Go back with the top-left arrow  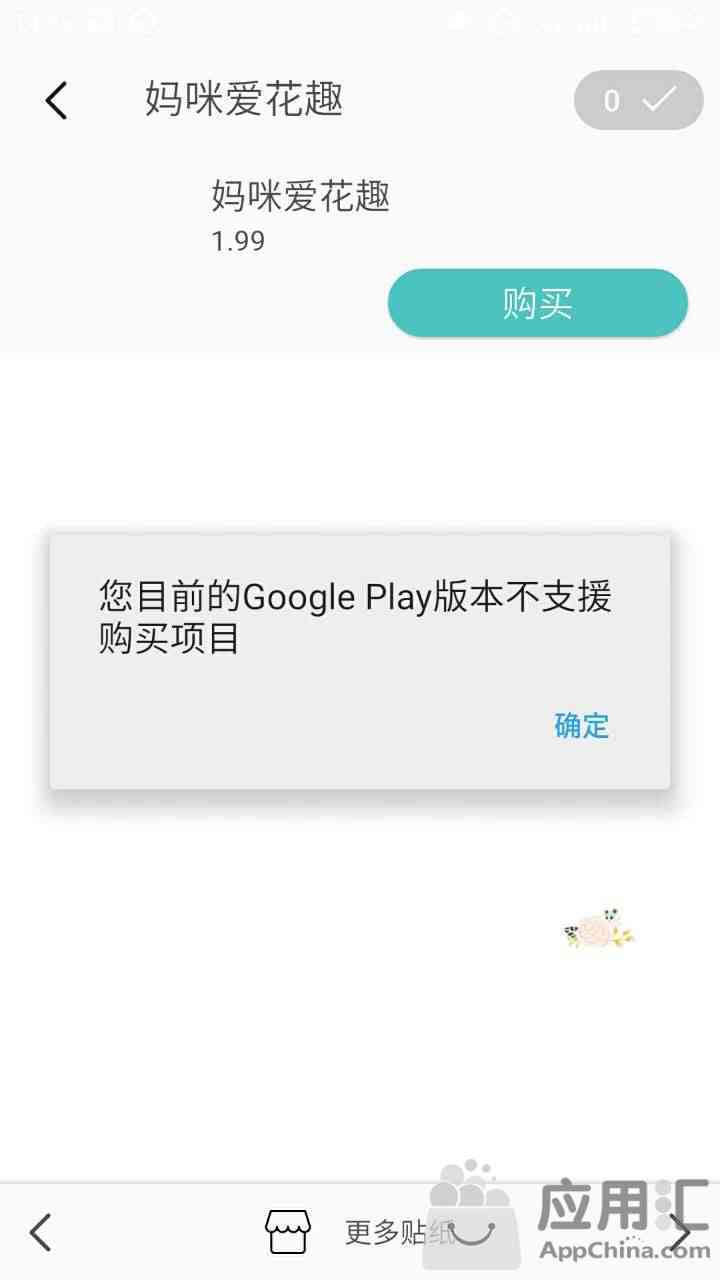point(56,101)
